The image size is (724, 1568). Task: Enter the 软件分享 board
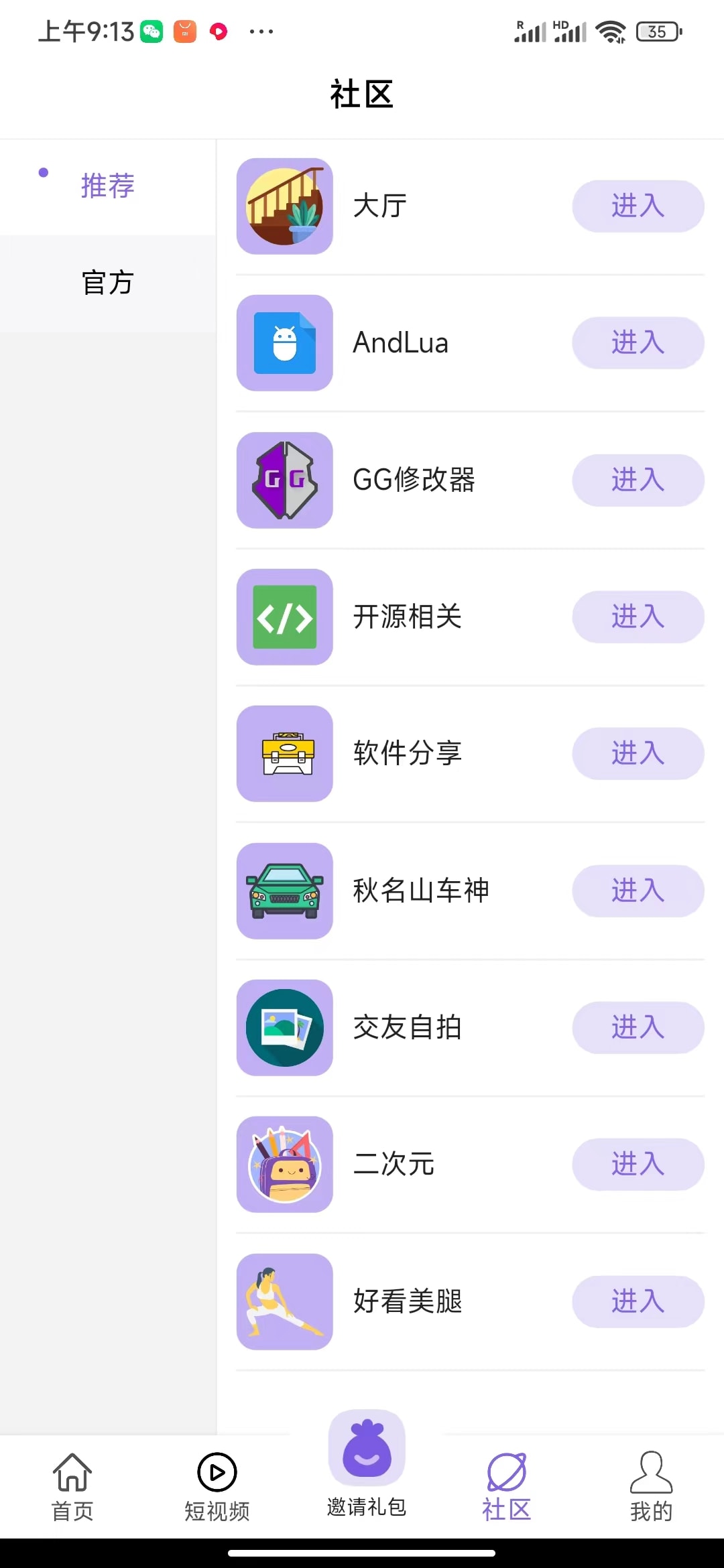[638, 753]
